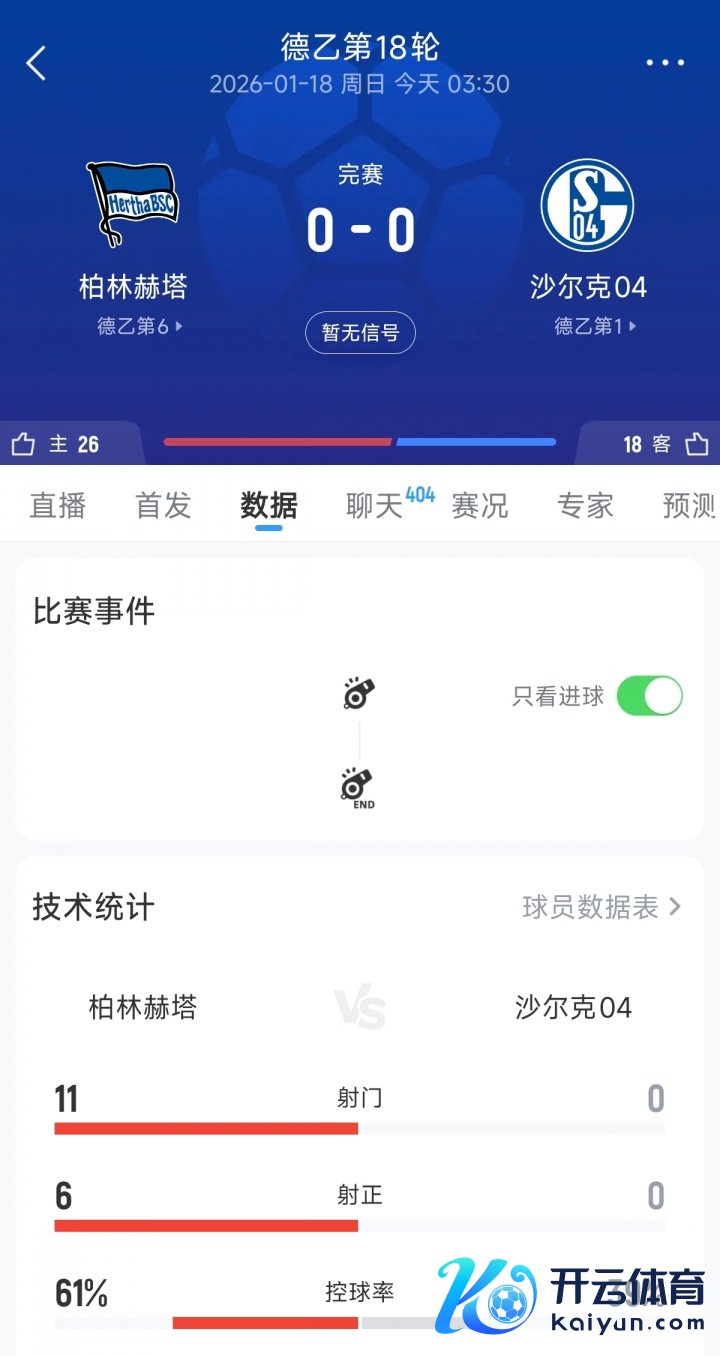Disable the 只看进球 toggle

point(649,696)
